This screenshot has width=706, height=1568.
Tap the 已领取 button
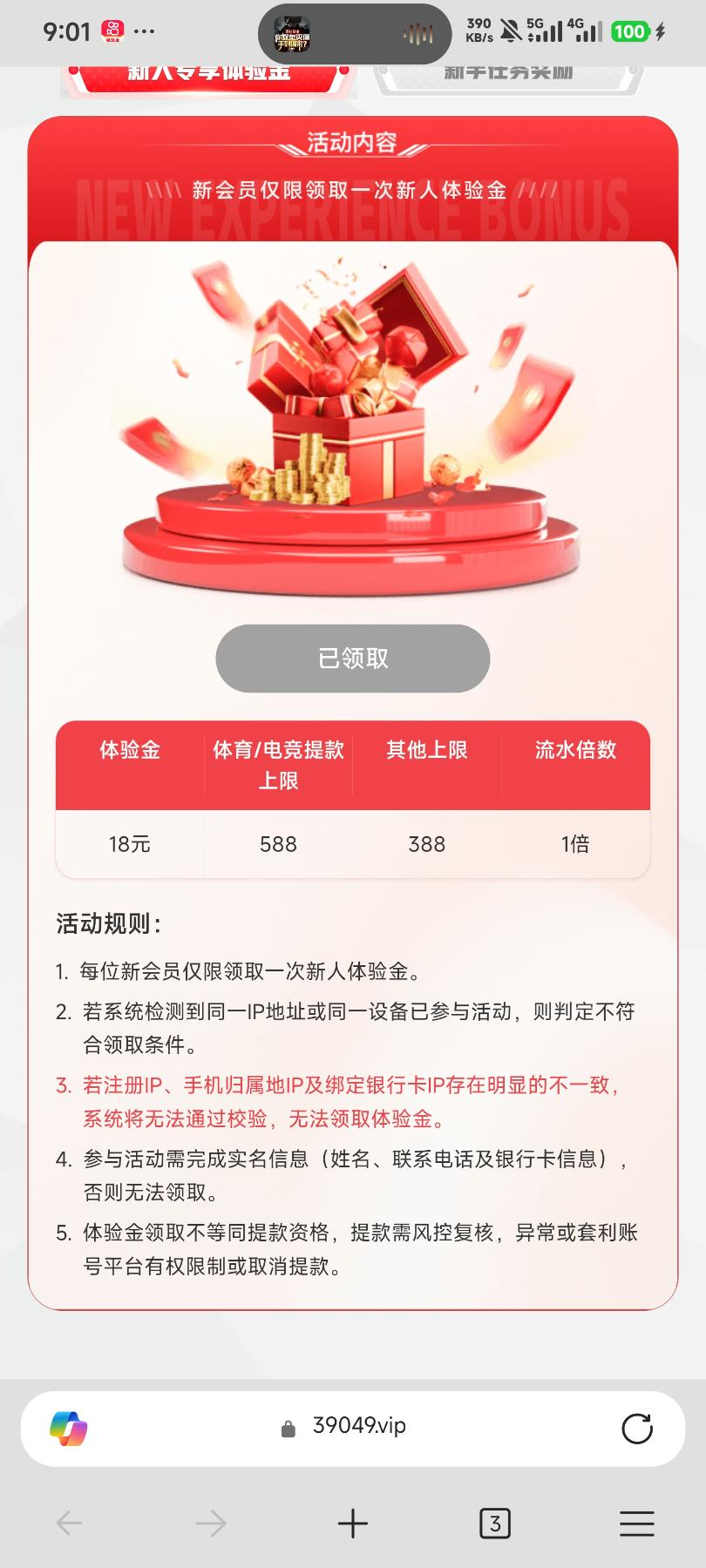click(x=353, y=659)
